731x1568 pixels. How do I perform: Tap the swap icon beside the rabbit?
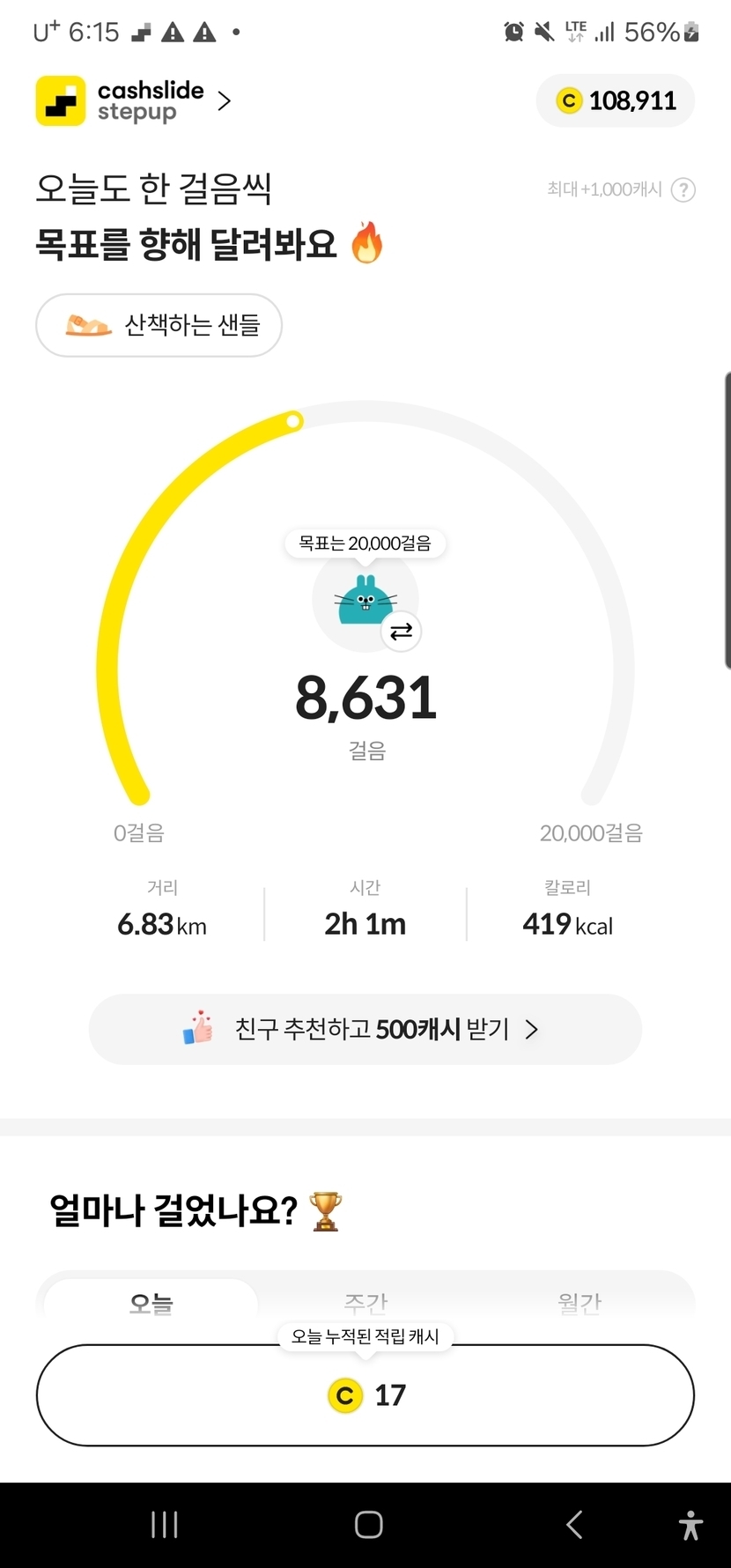click(x=402, y=632)
